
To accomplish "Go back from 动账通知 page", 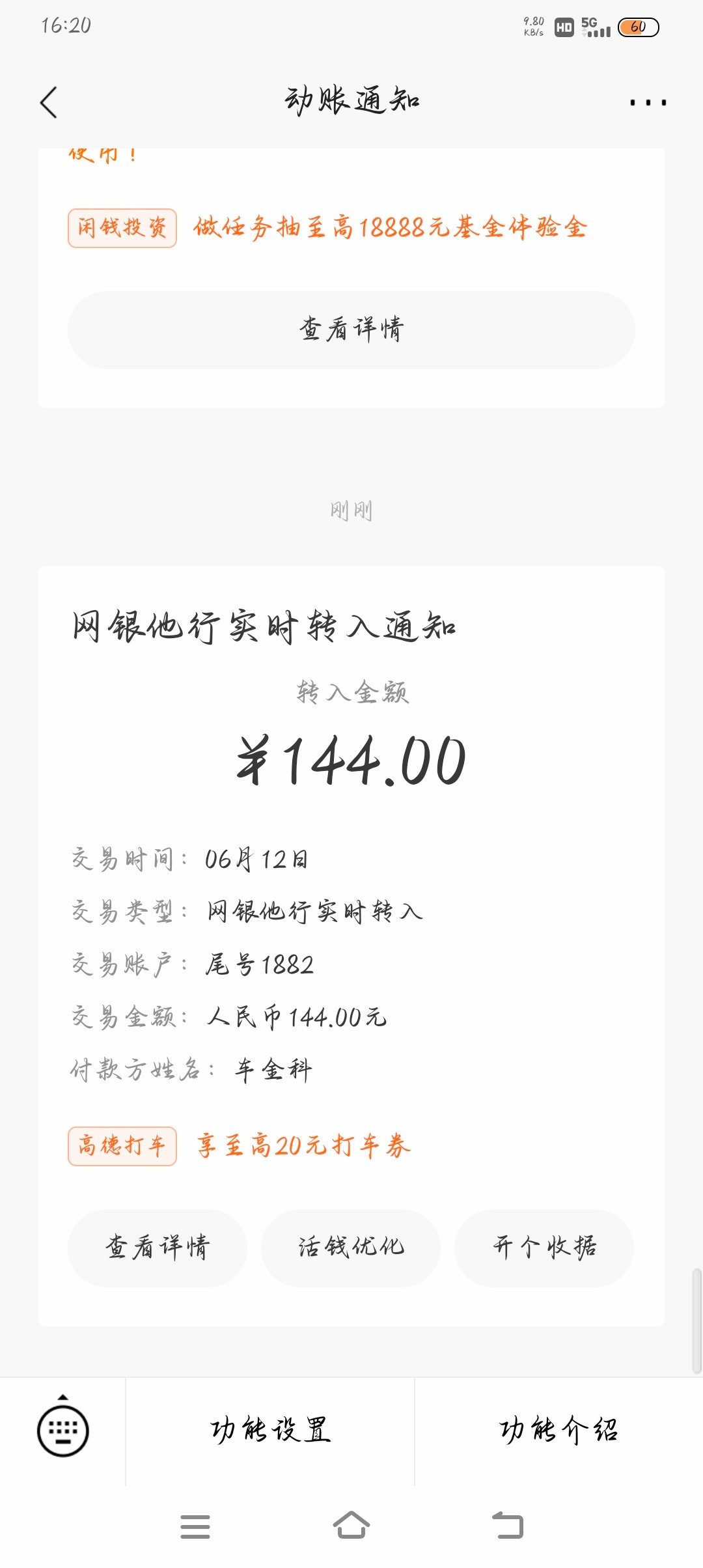I will click(x=49, y=102).
